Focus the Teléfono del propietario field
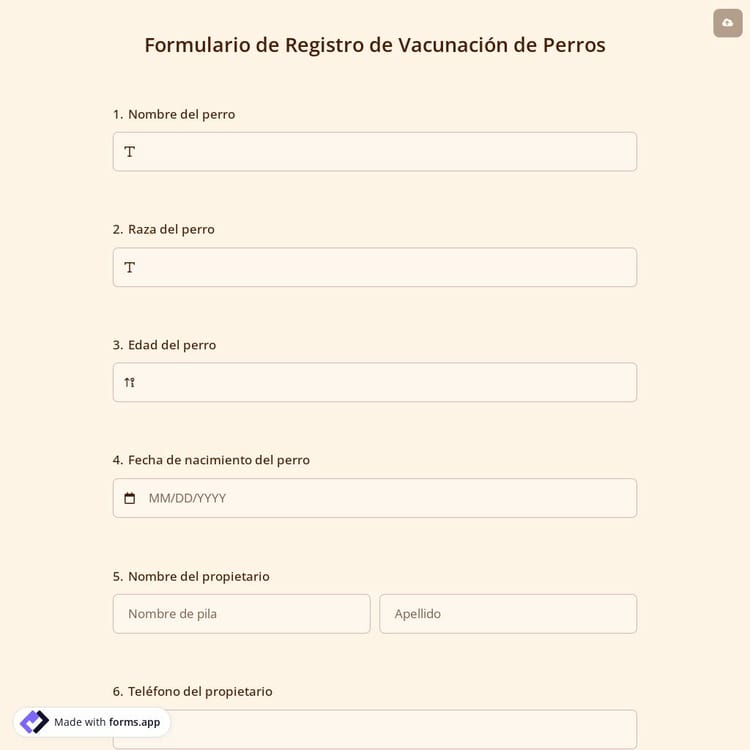The height and width of the screenshot is (750, 750). coord(400,729)
